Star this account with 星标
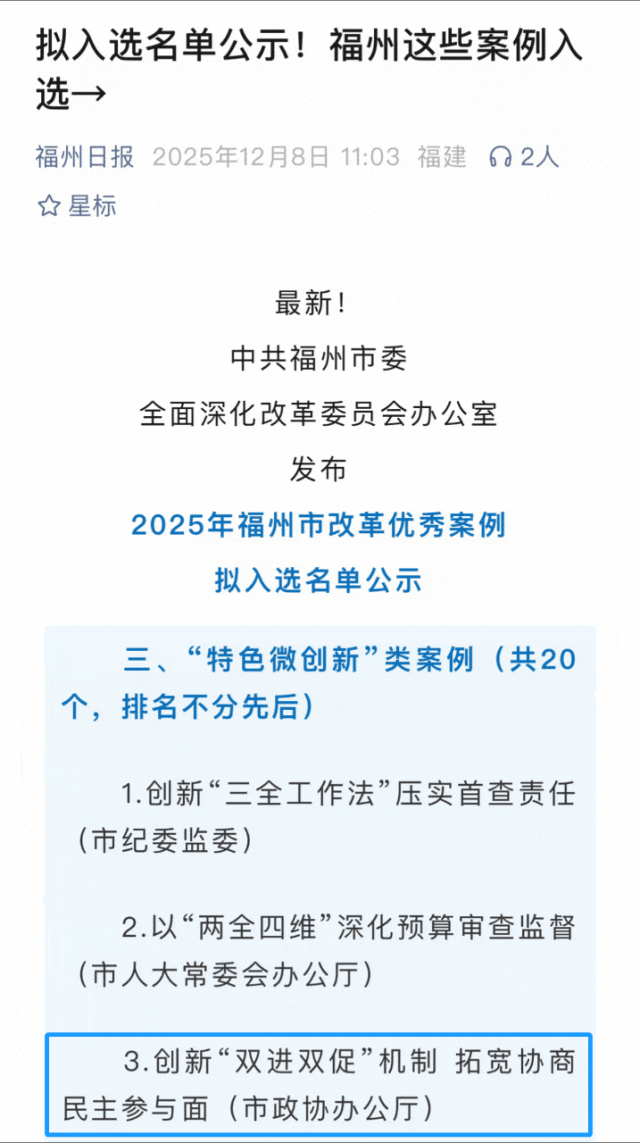This screenshot has width=640, height=1143. tap(77, 207)
